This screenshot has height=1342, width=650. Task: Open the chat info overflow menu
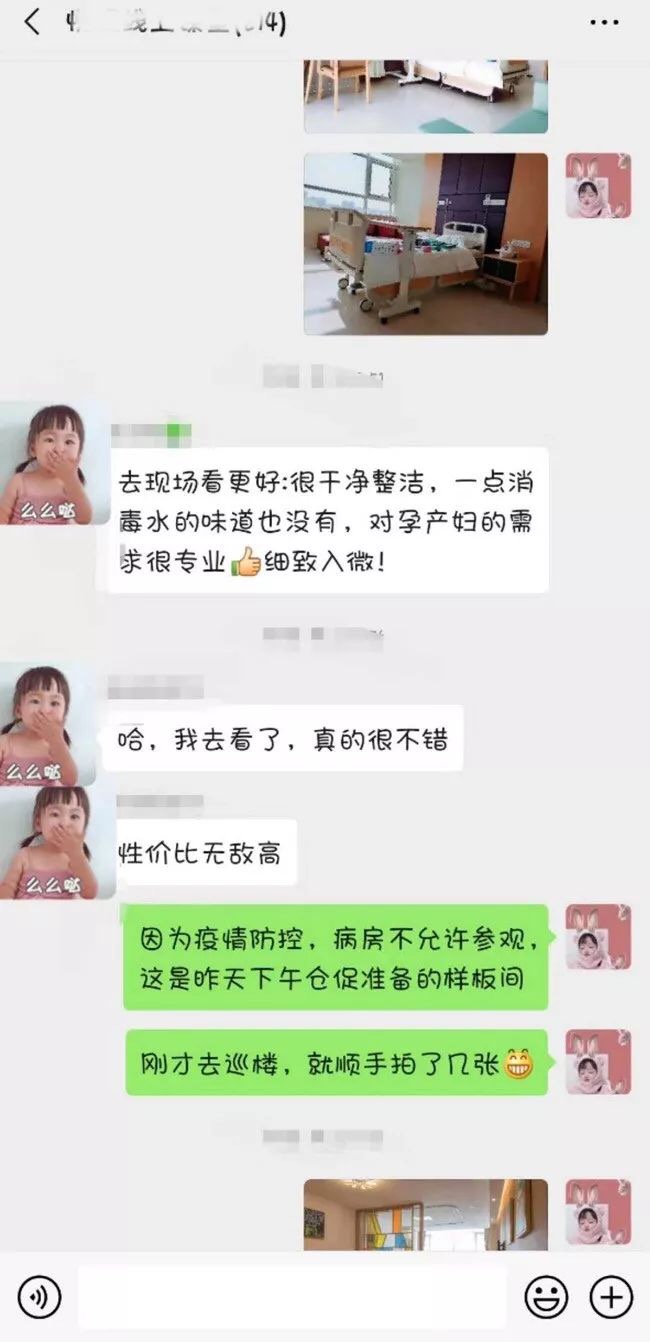(604, 21)
